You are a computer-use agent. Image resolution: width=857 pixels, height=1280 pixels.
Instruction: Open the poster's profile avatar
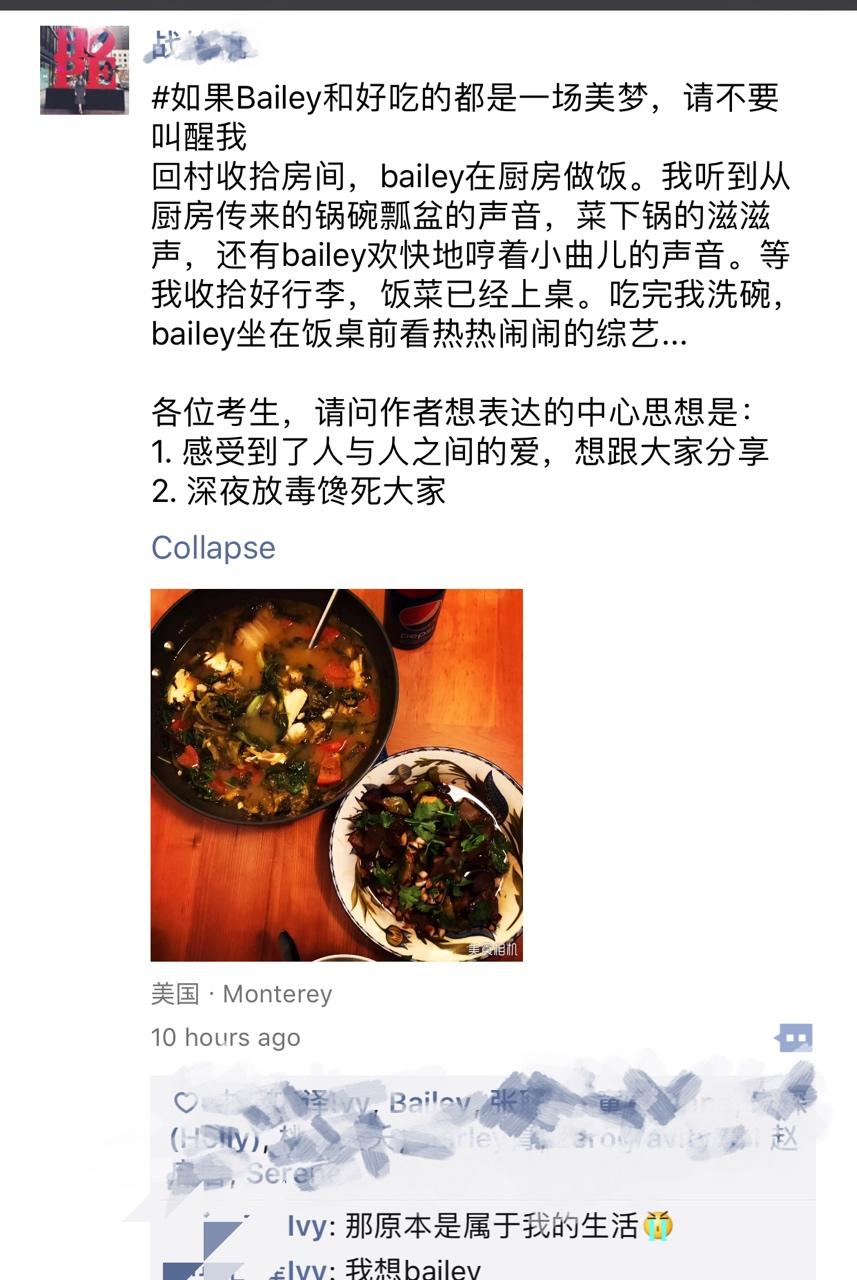[x=84, y=70]
